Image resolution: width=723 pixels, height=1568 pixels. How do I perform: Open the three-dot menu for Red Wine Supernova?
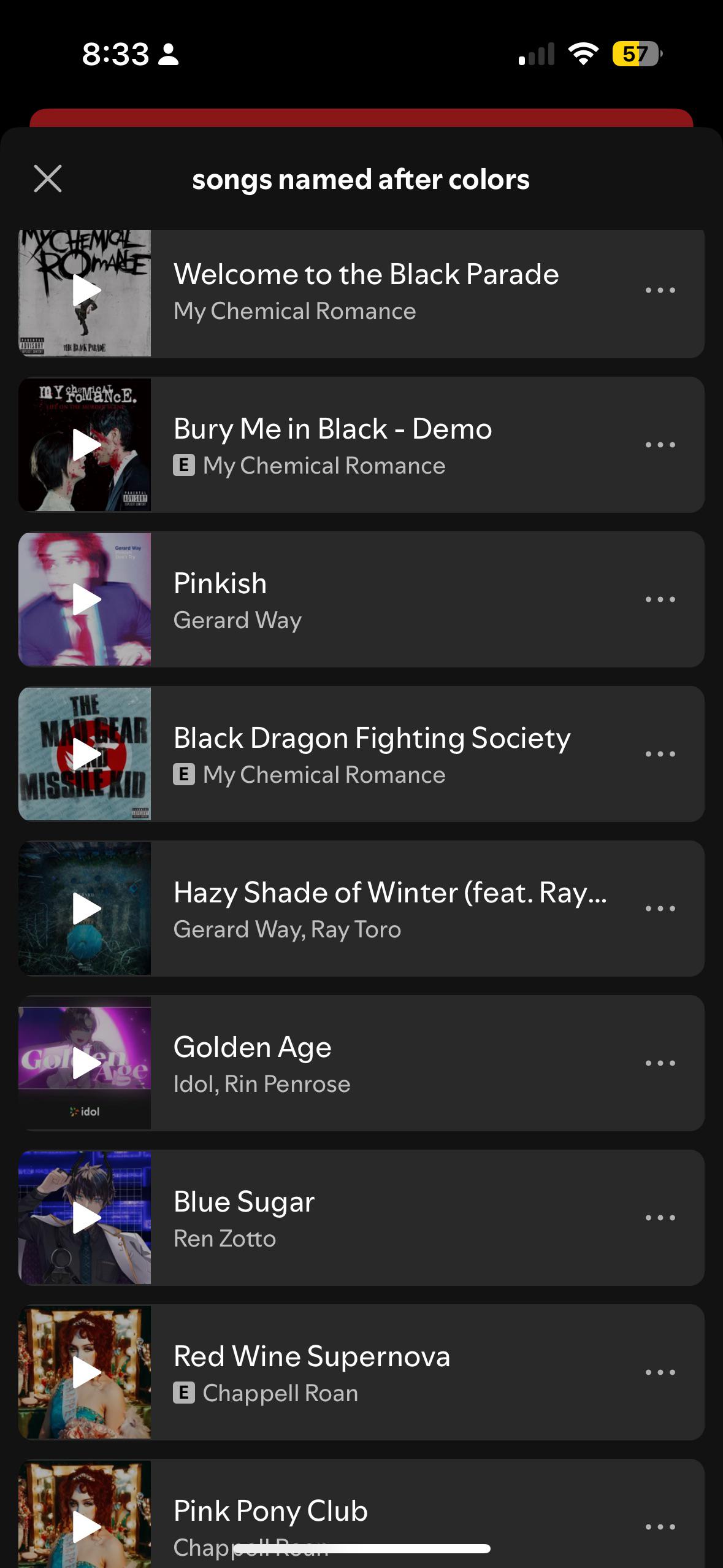(660, 1372)
